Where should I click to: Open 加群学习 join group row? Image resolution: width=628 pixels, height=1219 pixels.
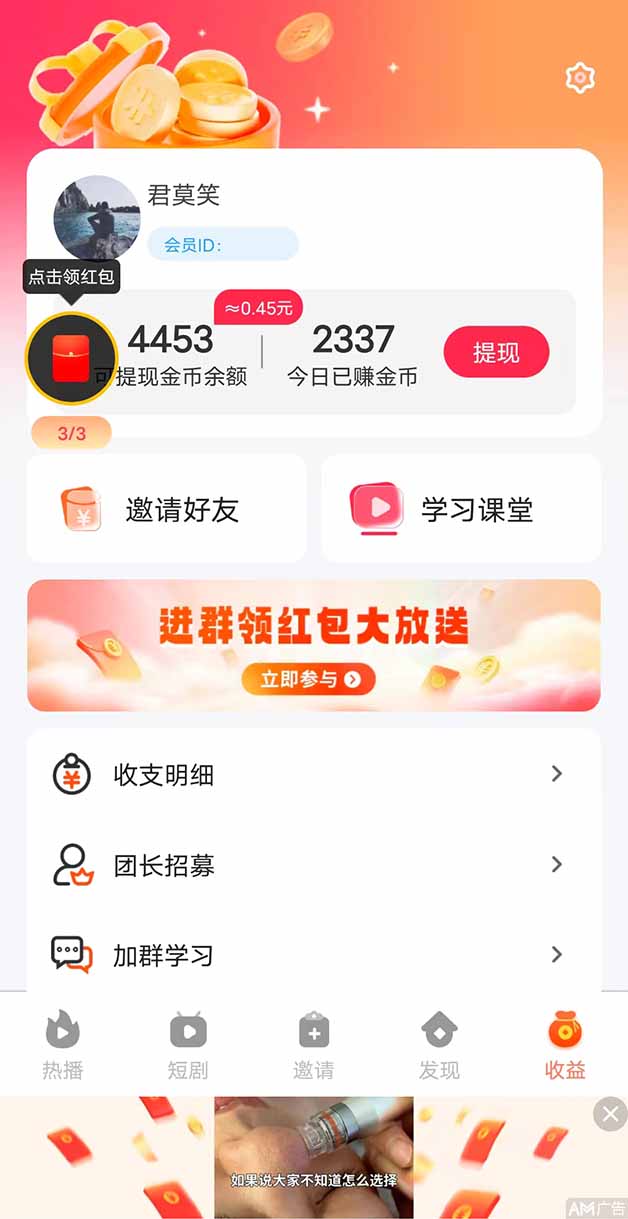tap(313, 955)
